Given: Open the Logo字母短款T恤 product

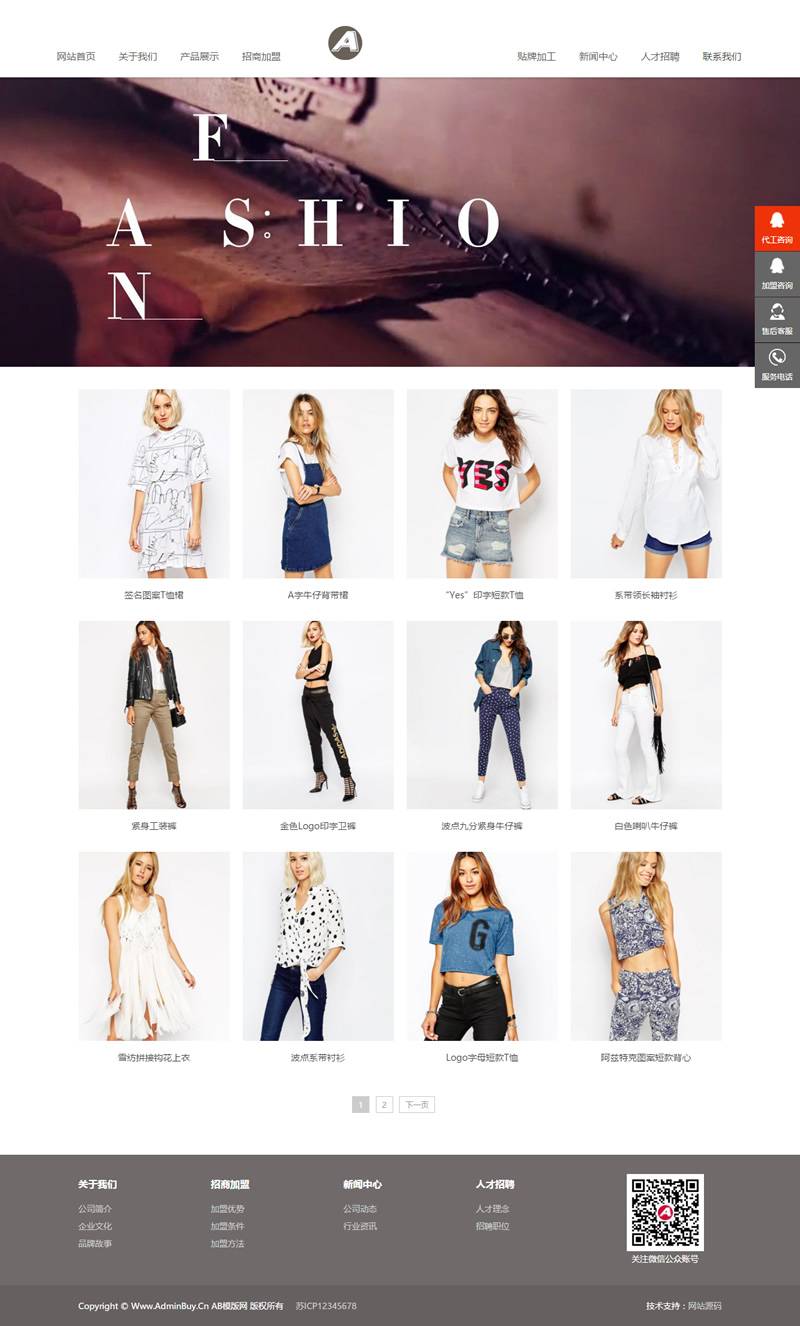Looking at the screenshot, I should tap(482, 946).
